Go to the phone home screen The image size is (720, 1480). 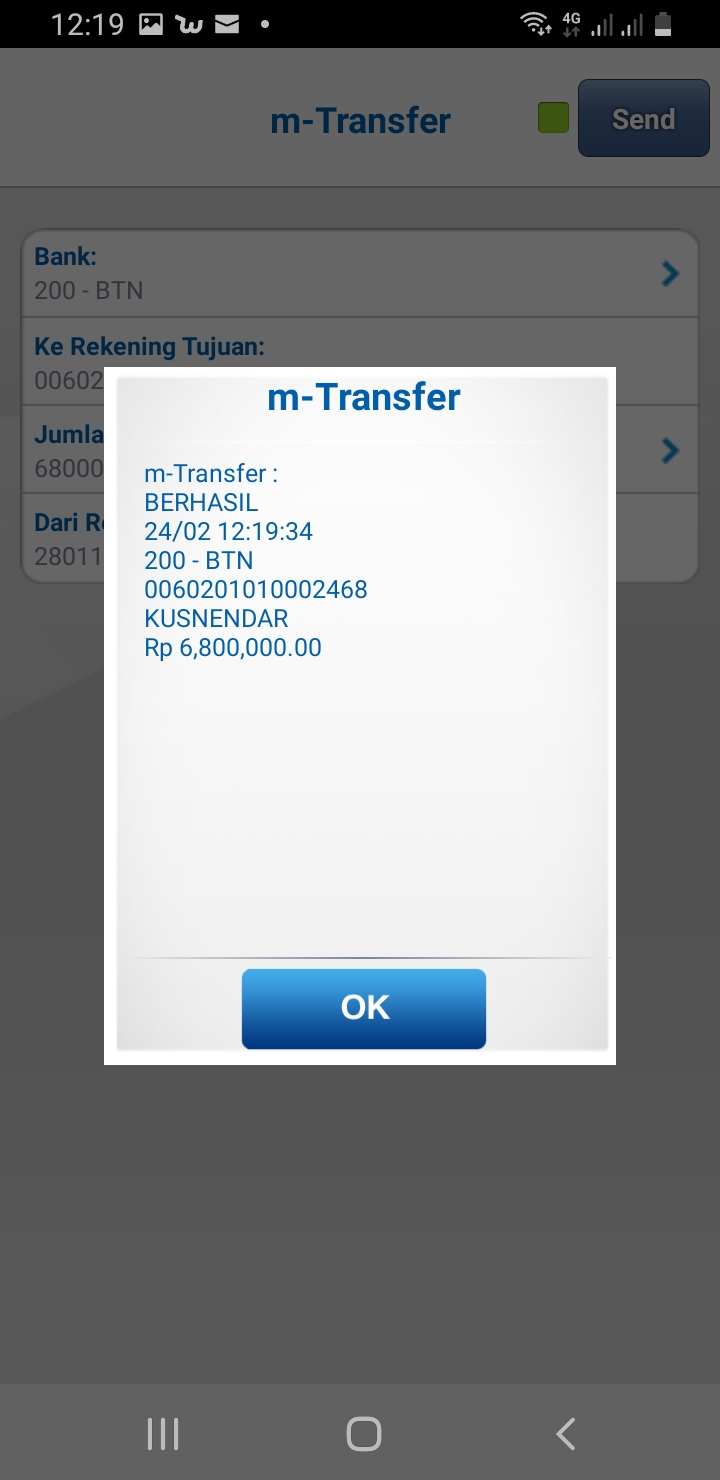click(363, 1434)
